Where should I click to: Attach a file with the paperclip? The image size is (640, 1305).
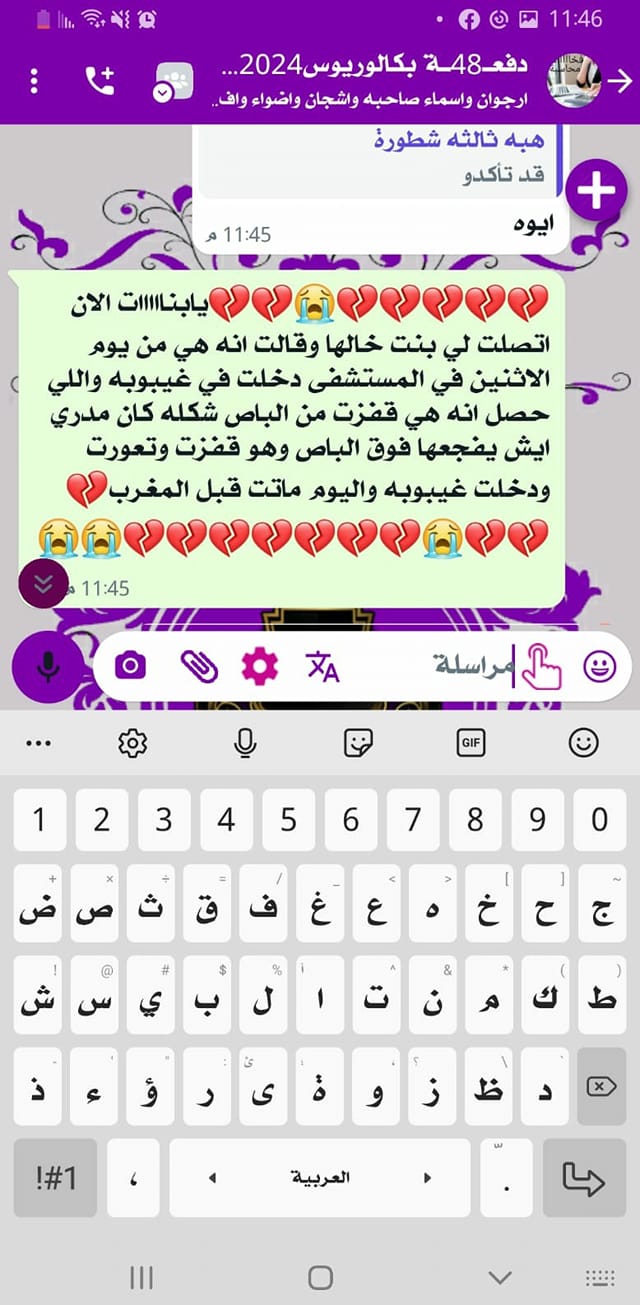click(x=198, y=666)
